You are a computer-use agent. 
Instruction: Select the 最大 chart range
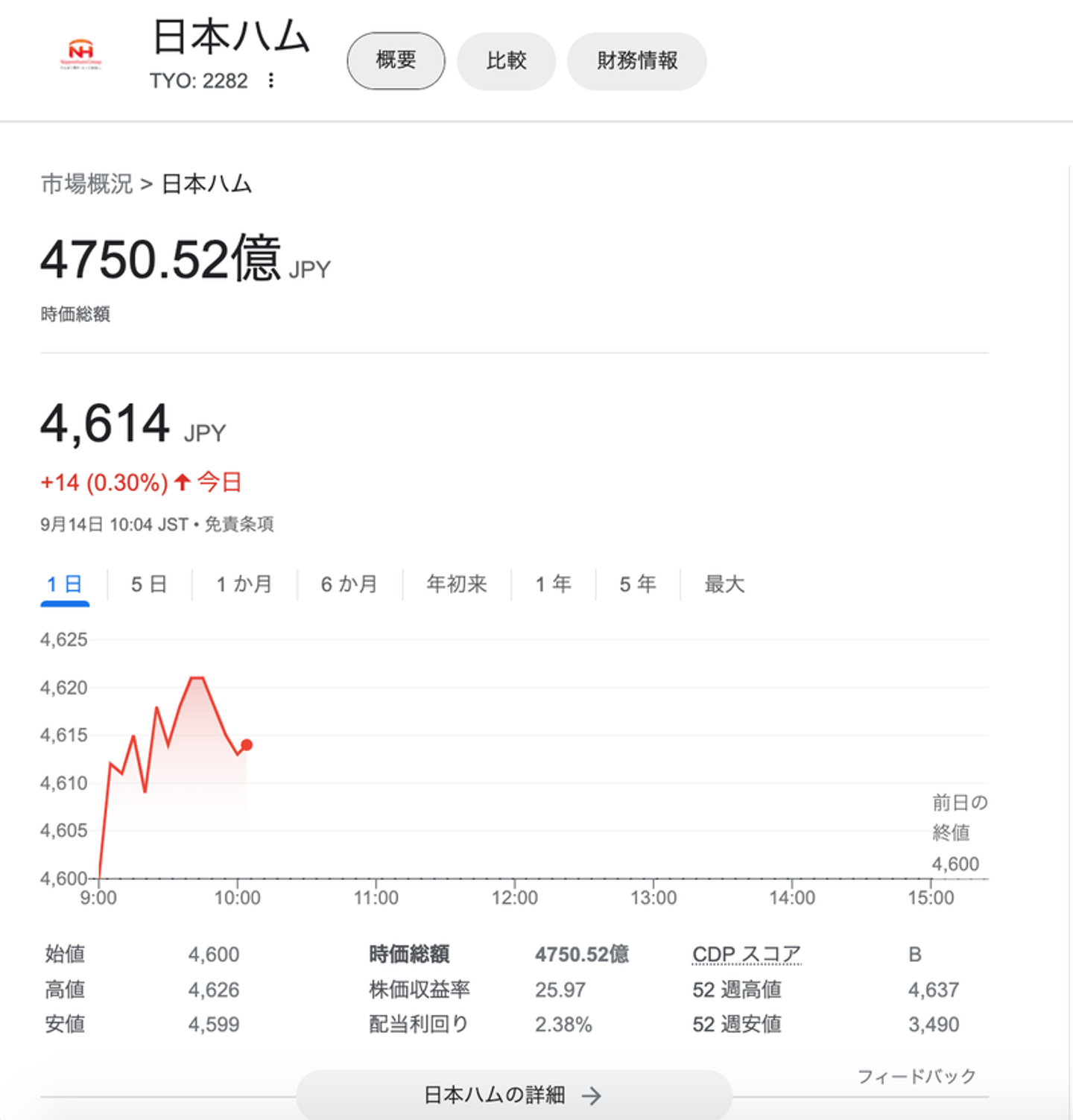tap(724, 584)
